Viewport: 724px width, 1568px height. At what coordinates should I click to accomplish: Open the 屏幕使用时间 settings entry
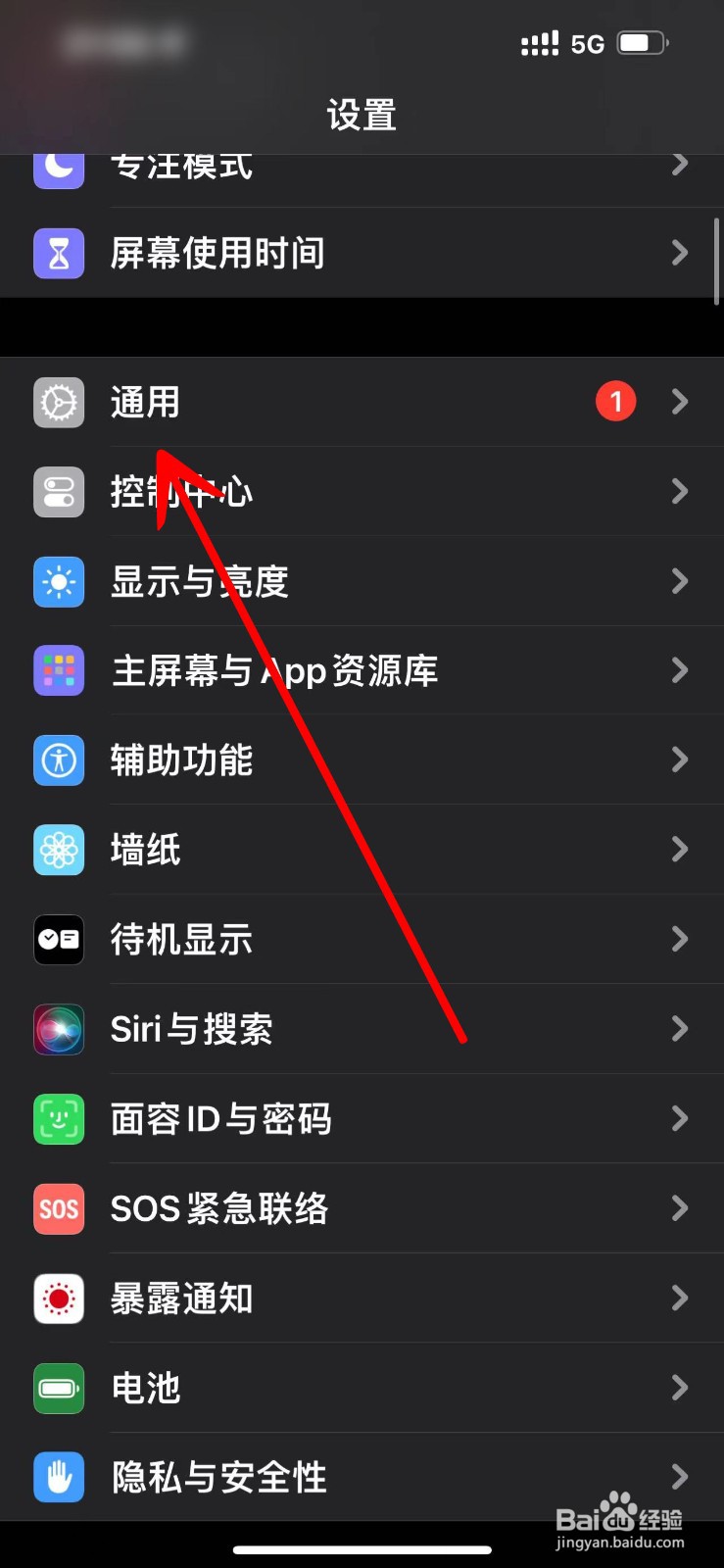click(294, 253)
